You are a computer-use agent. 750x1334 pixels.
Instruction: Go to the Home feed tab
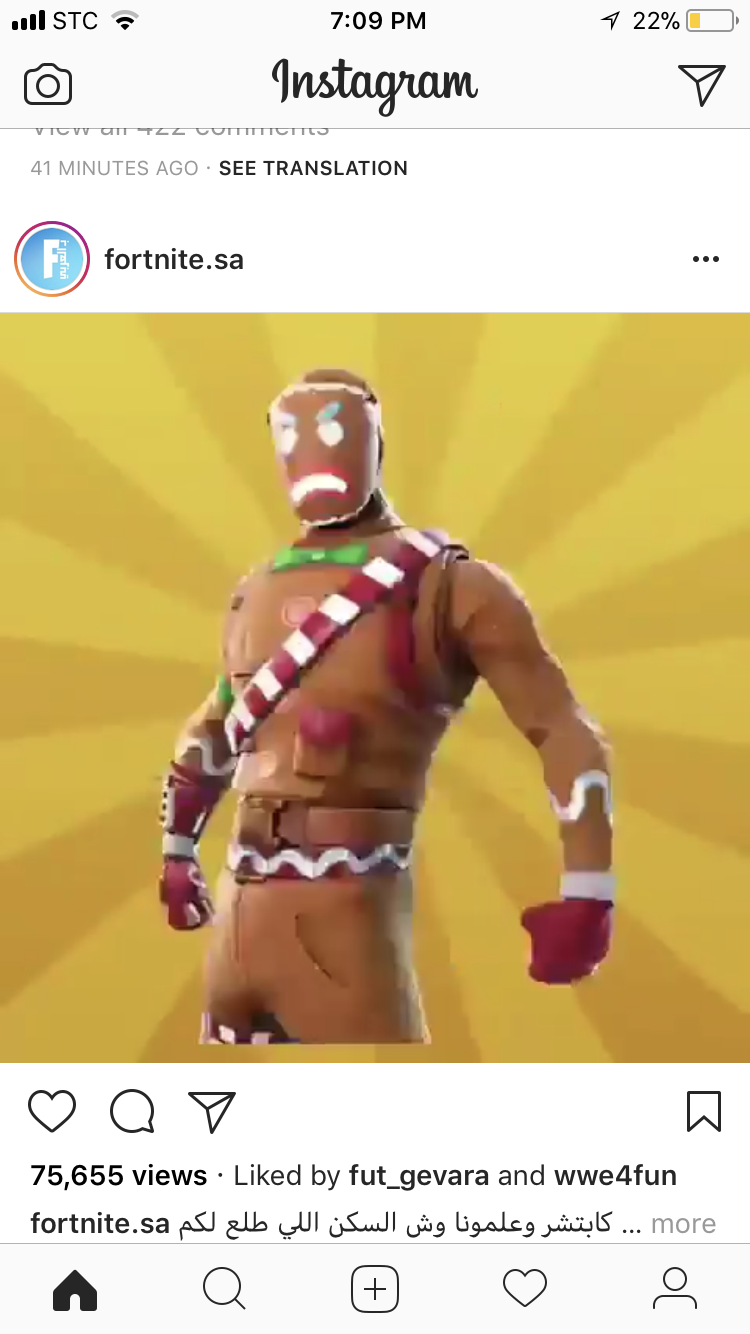(75, 1289)
